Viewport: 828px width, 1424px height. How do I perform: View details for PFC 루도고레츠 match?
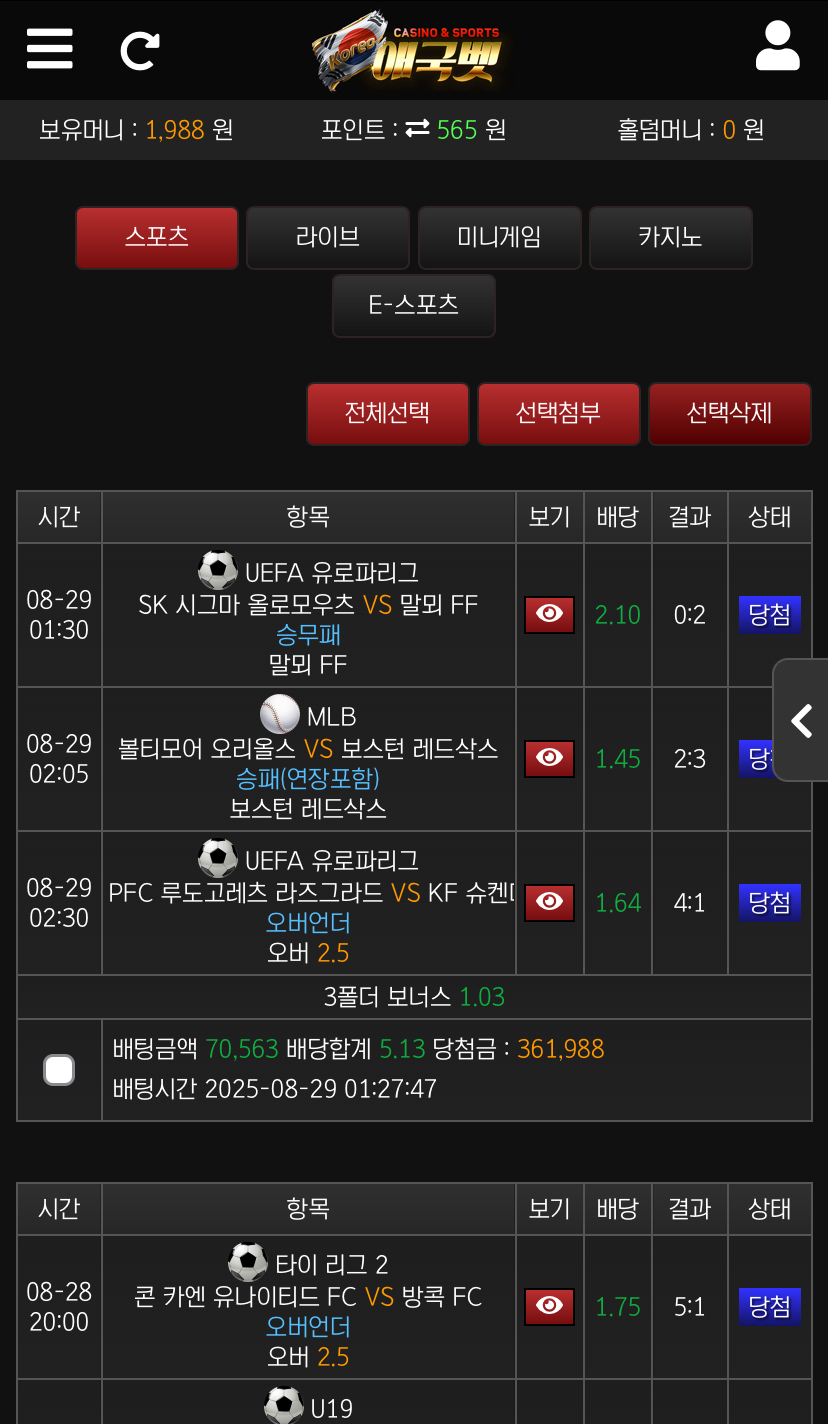(549, 903)
